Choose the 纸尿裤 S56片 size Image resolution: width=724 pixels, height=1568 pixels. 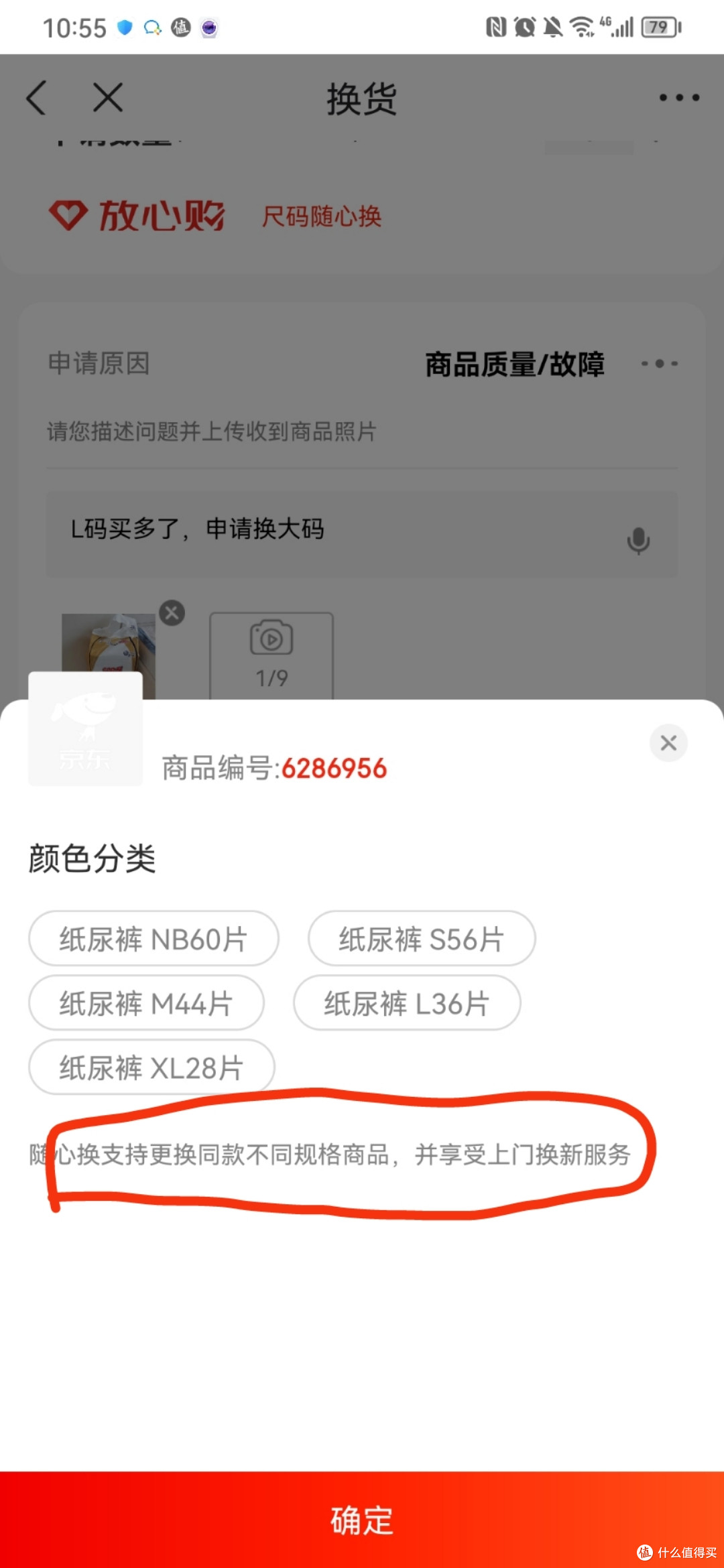click(x=421, y=939)
